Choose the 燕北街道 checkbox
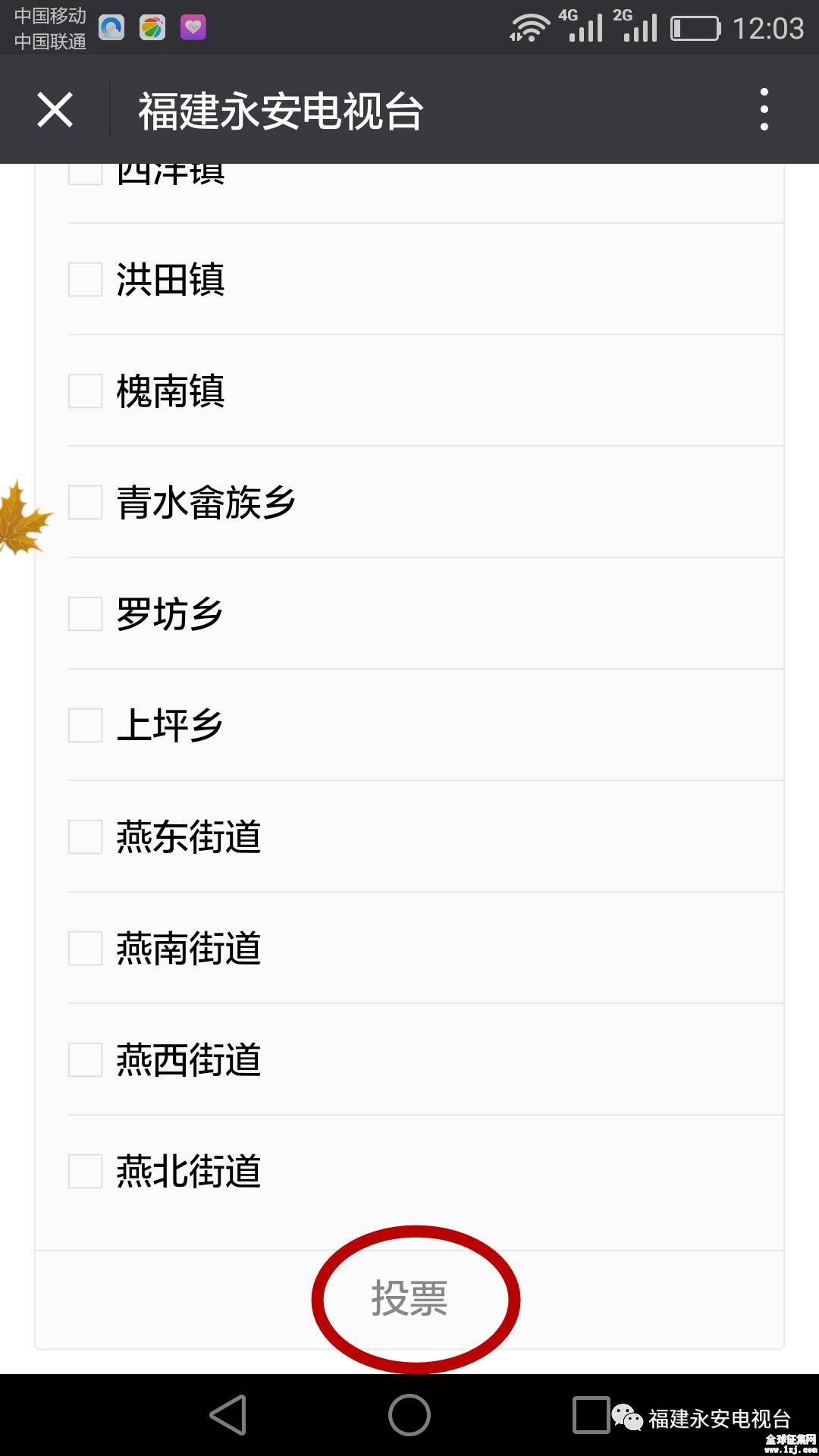 (x=85, y=1172)
